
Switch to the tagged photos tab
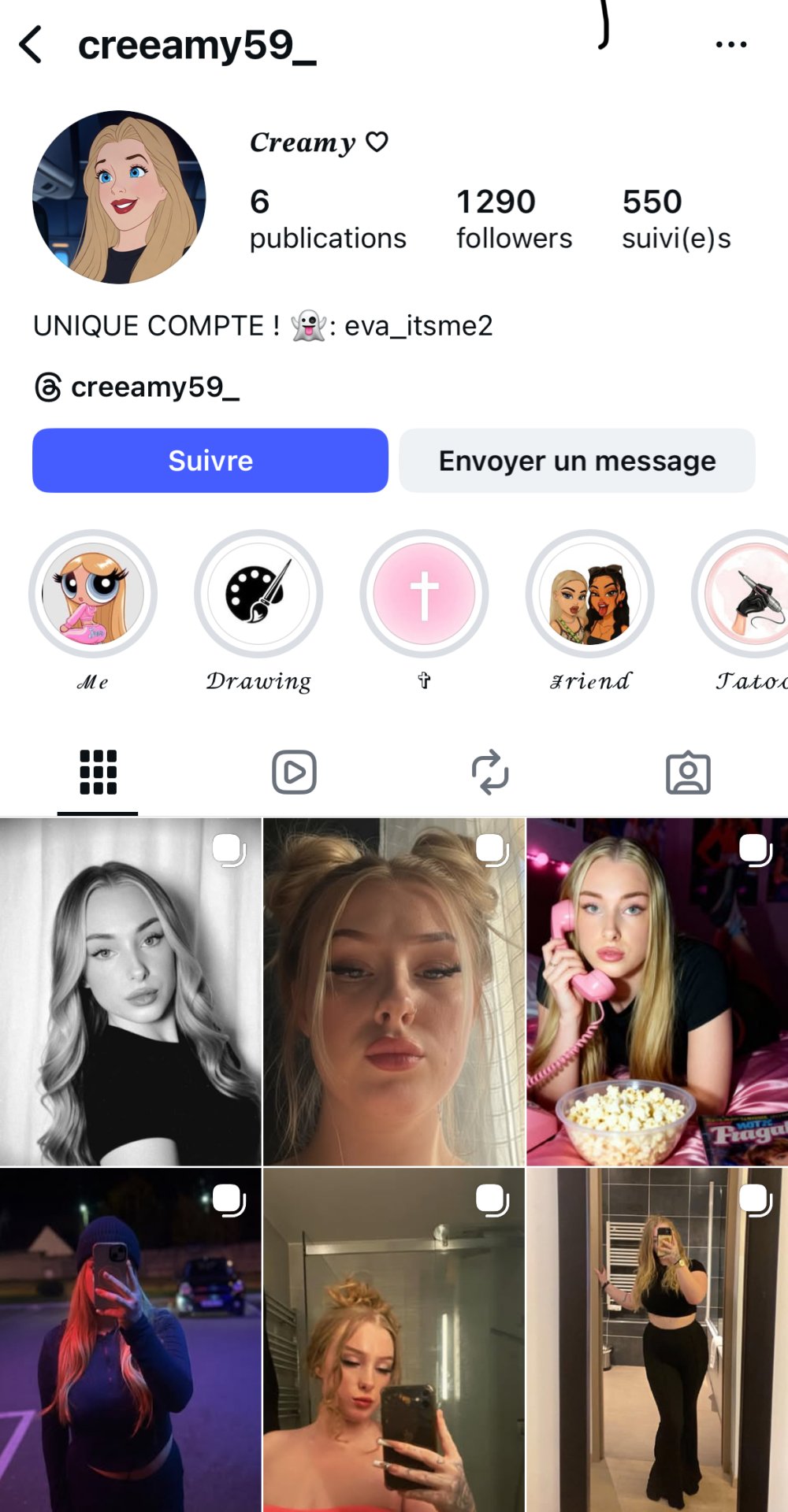pos(688,773)
